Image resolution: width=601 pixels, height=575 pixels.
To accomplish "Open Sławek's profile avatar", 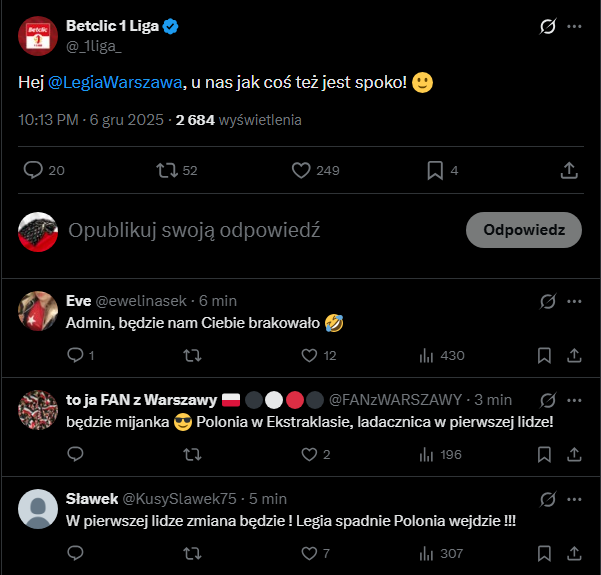I will point(37,509).
